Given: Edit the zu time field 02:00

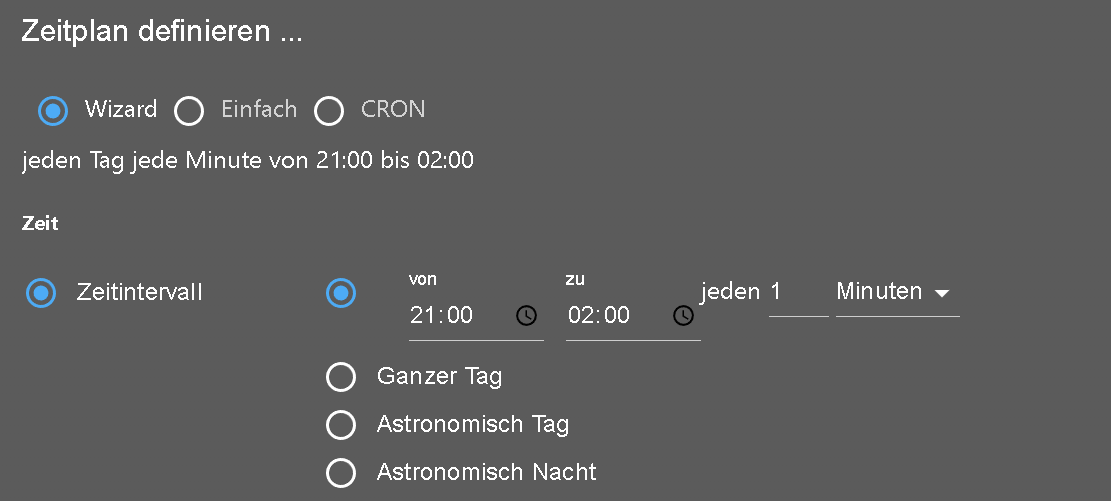Looking at the screenshot, I should (x=612, y=316).
